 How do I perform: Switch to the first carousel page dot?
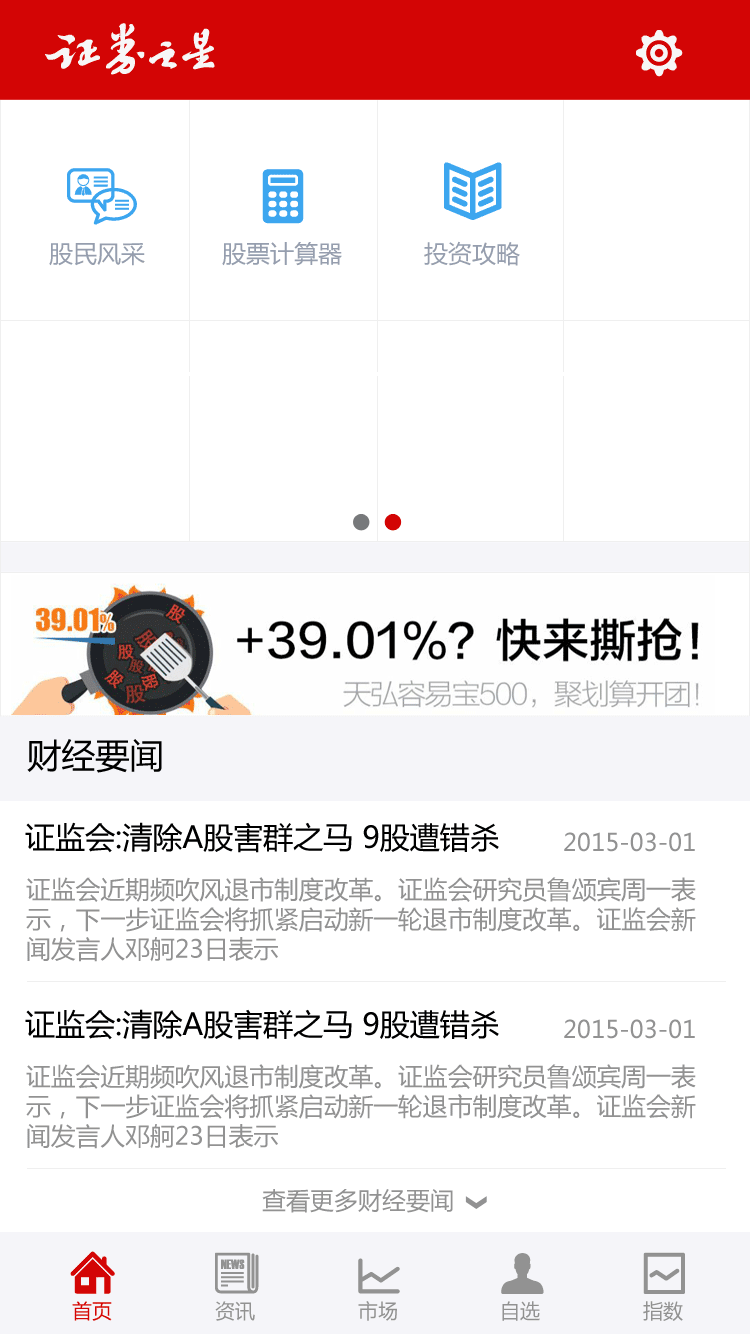click(x=361, y=521)
